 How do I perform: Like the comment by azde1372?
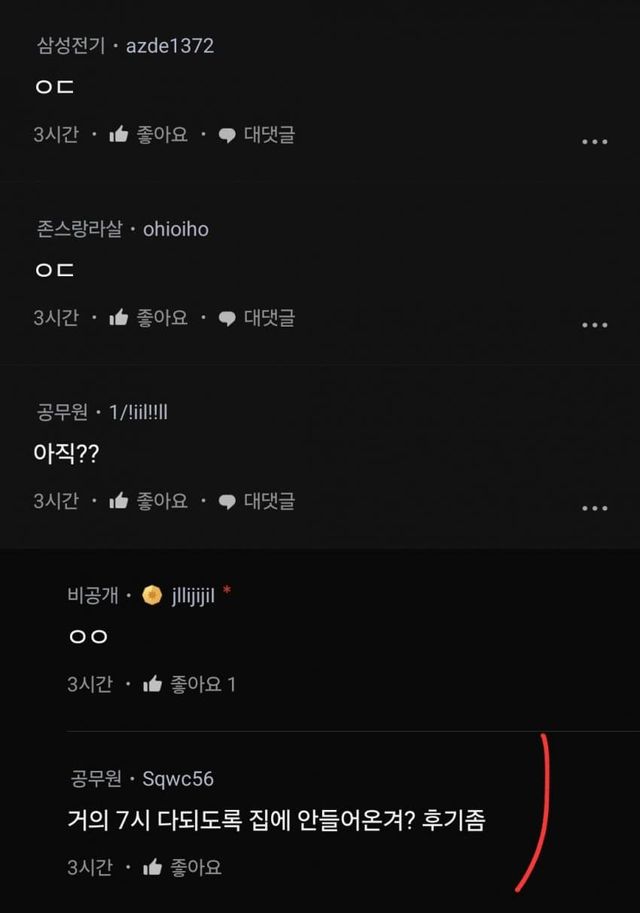pos(148,135)
